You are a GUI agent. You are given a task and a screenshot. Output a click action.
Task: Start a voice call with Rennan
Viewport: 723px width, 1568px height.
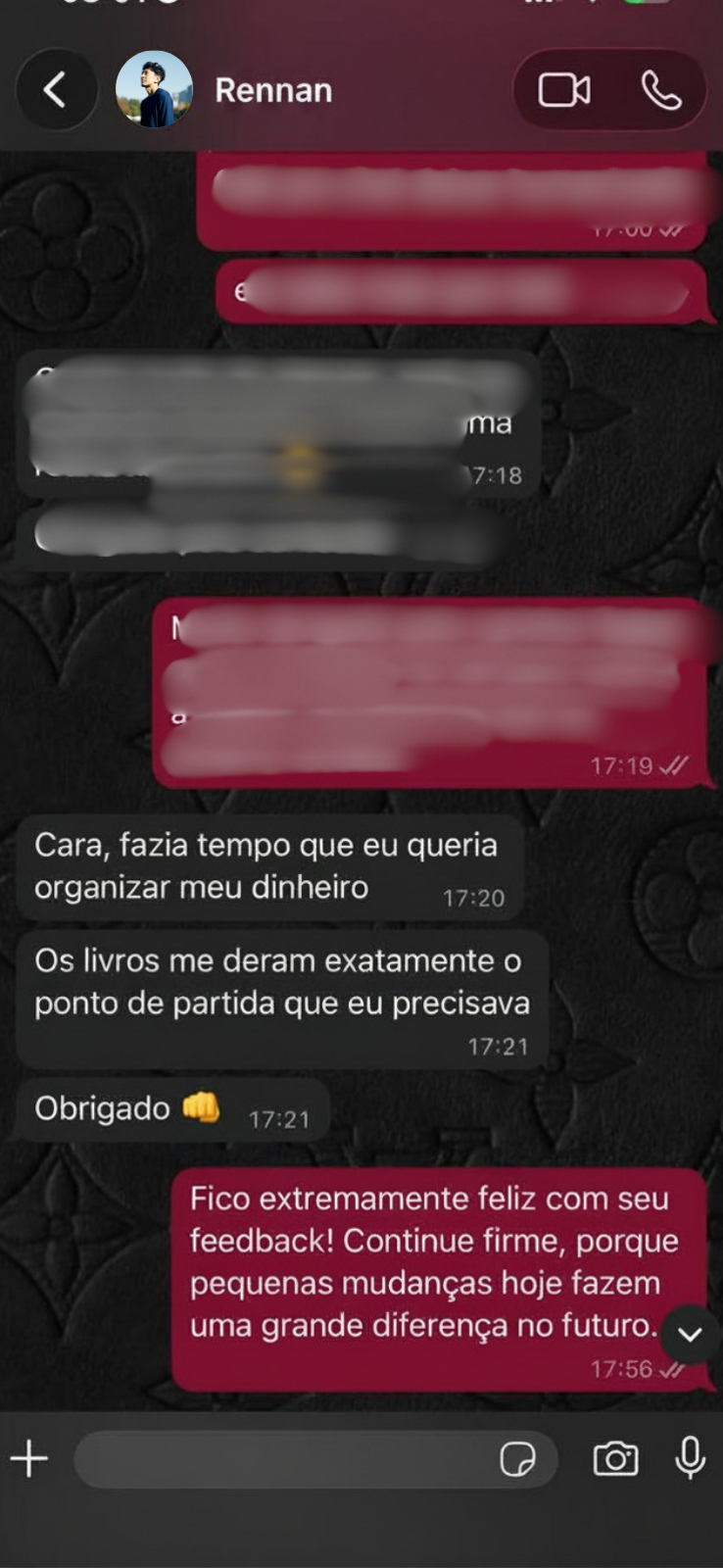(x=661, y=91)
